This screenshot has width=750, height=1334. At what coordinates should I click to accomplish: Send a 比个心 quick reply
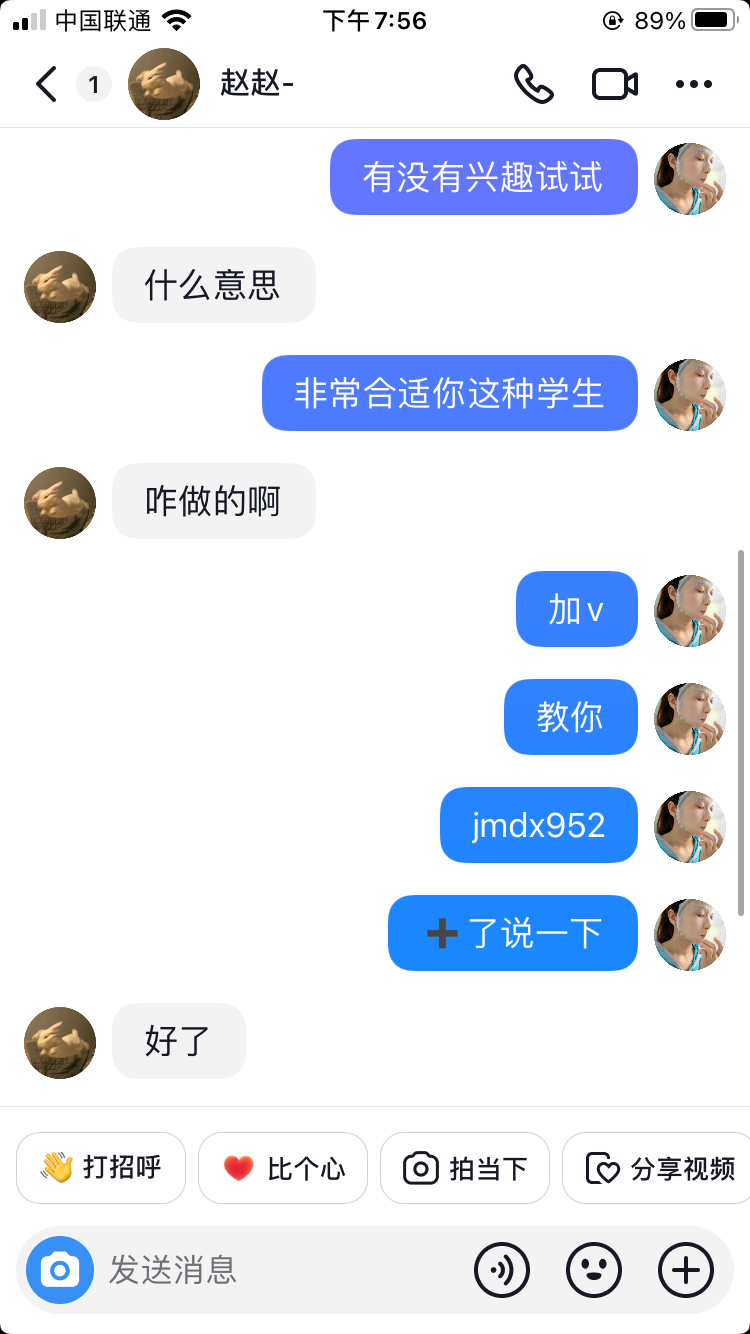283,1168
